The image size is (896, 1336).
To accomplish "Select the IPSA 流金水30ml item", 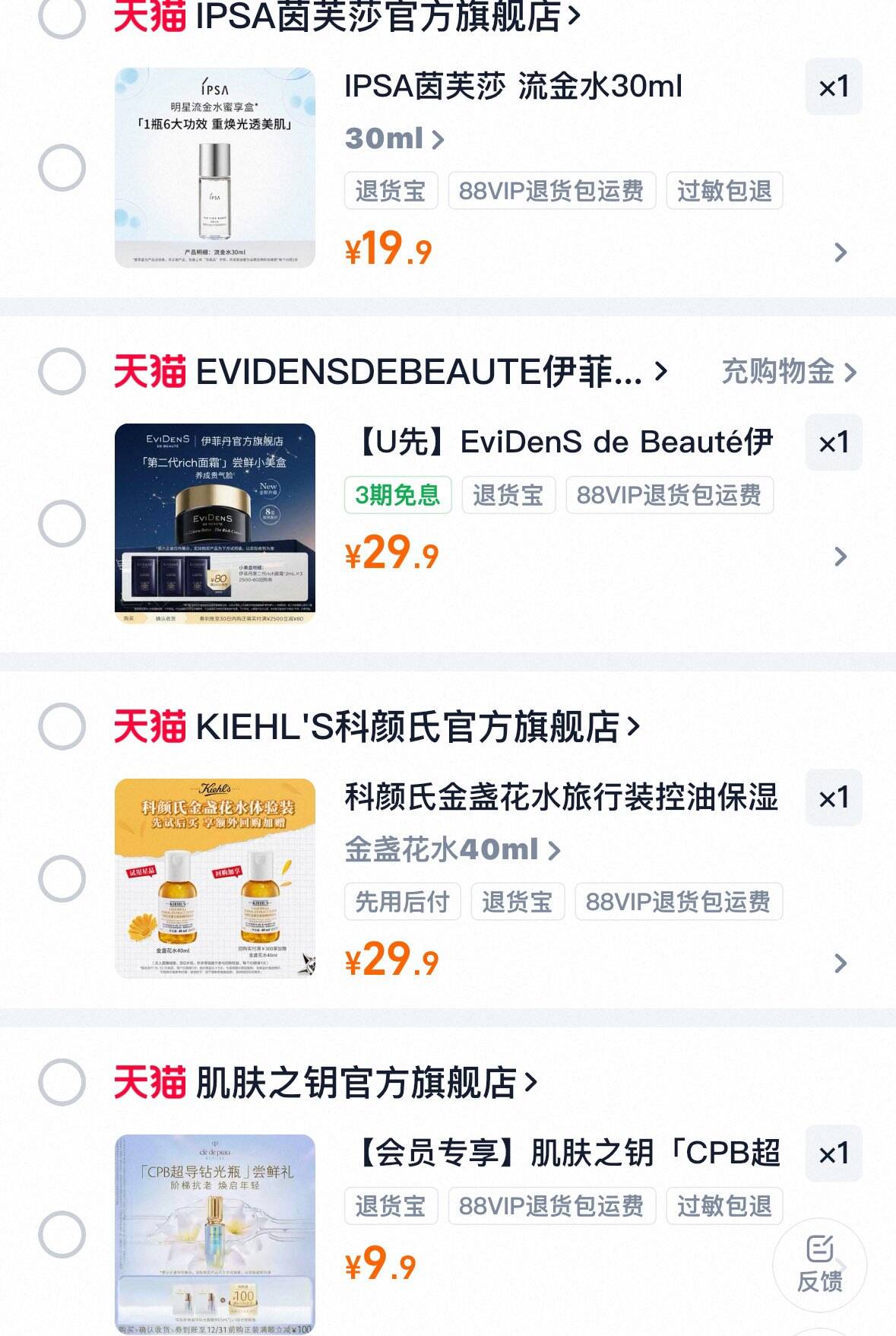I will click(x=62, y=167).
